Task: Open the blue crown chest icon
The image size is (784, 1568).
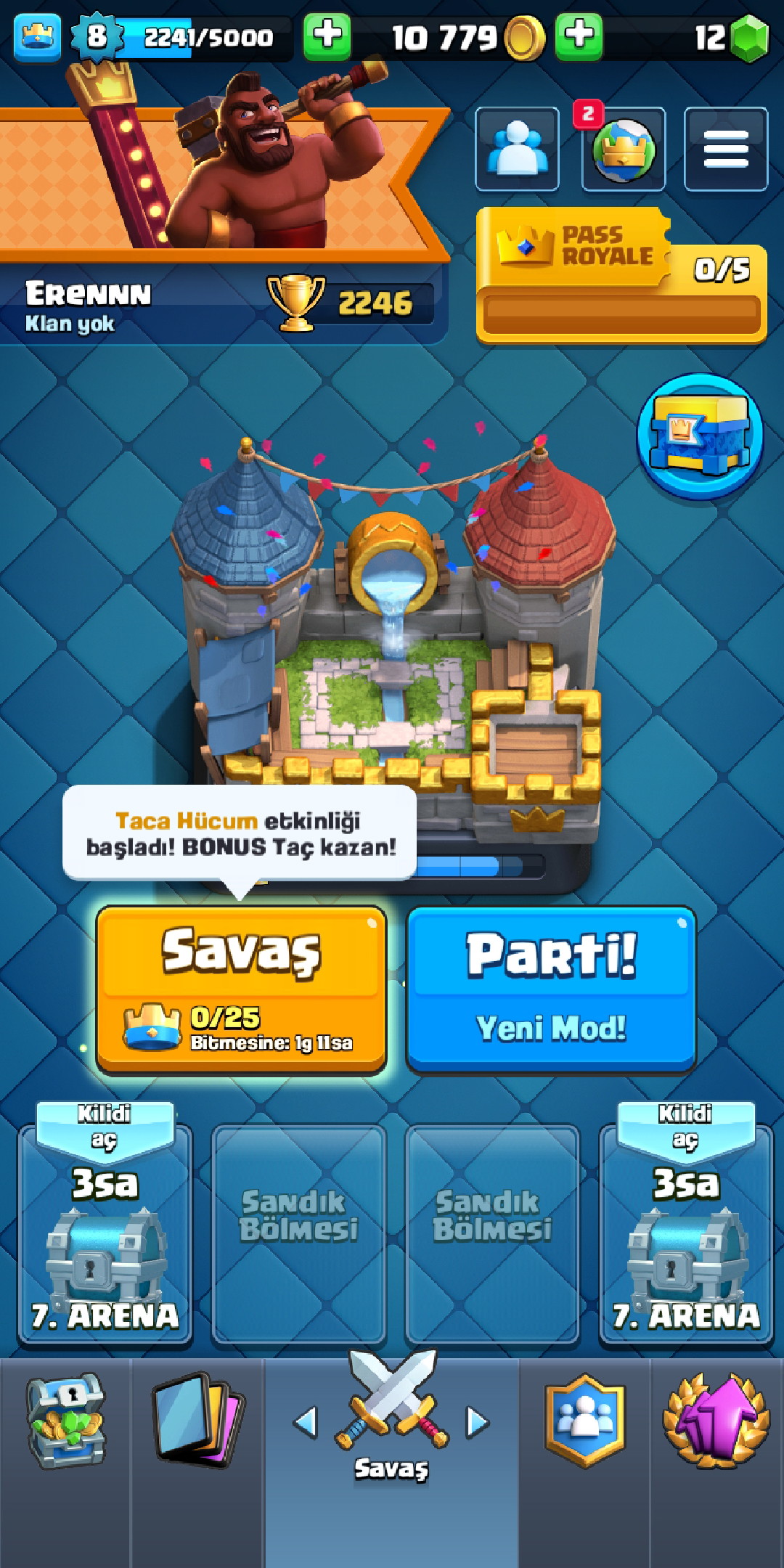Action: click(x=700, y=436)
